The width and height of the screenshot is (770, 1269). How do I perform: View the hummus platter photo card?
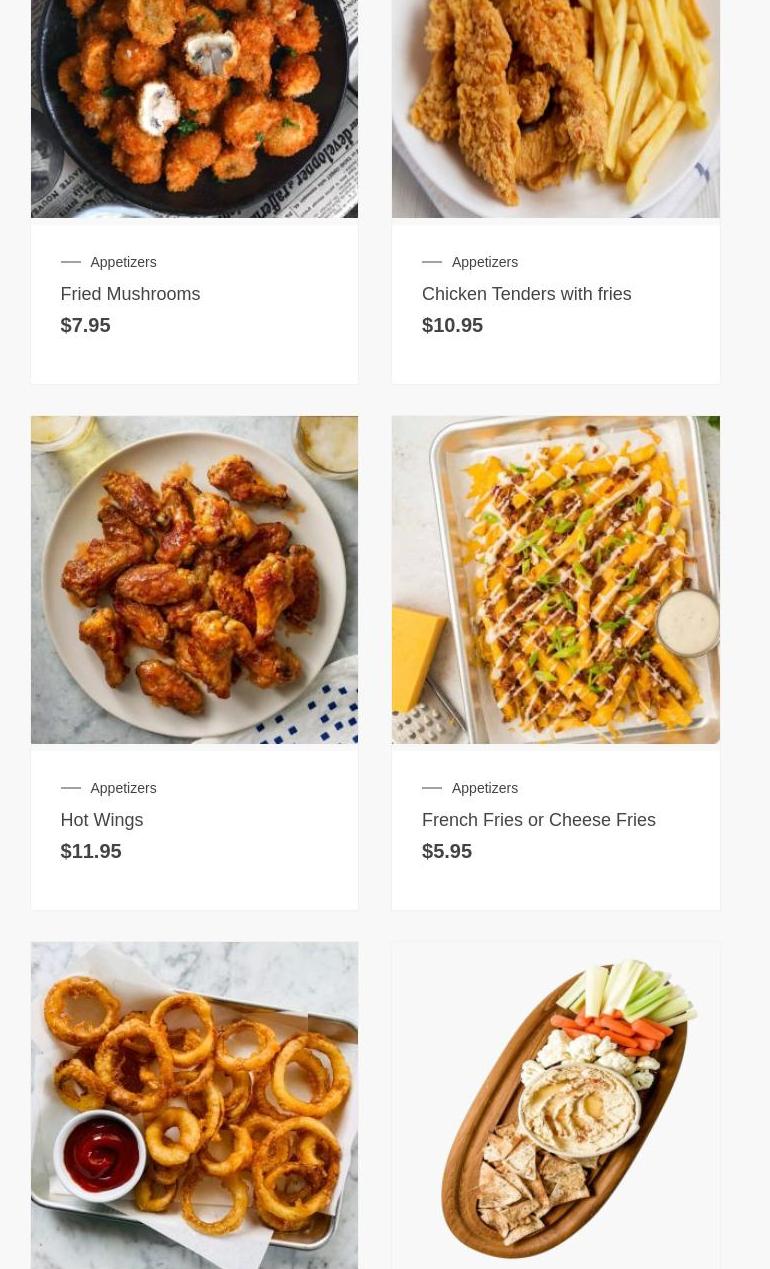pos(555,1105)
